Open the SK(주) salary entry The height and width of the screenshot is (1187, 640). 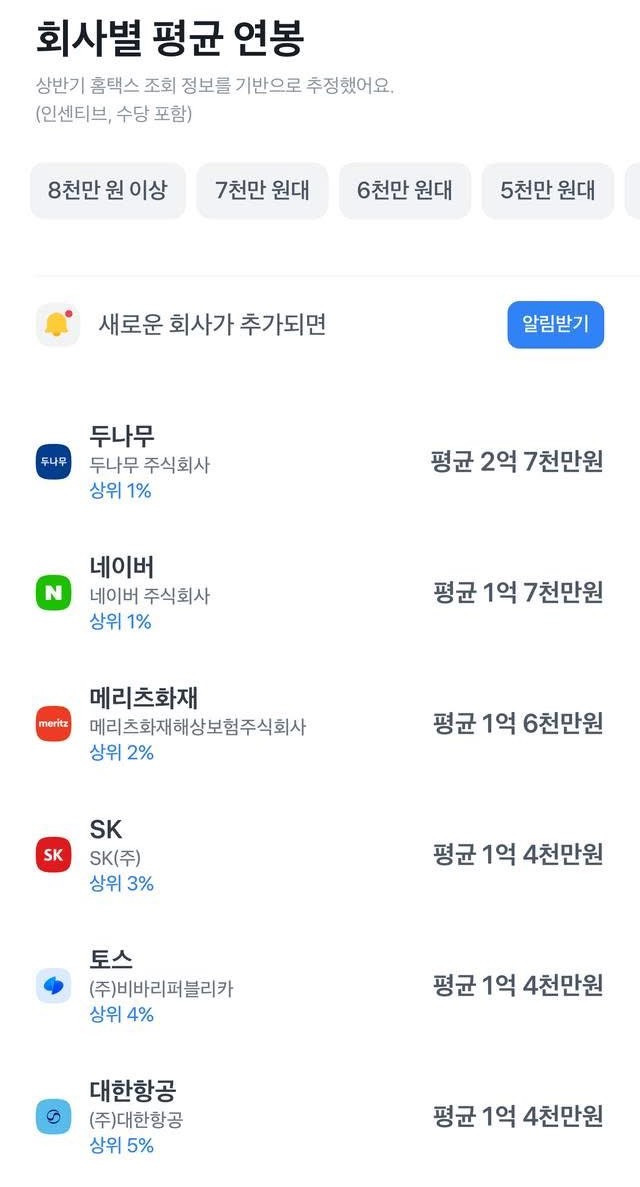click(320, 855)
